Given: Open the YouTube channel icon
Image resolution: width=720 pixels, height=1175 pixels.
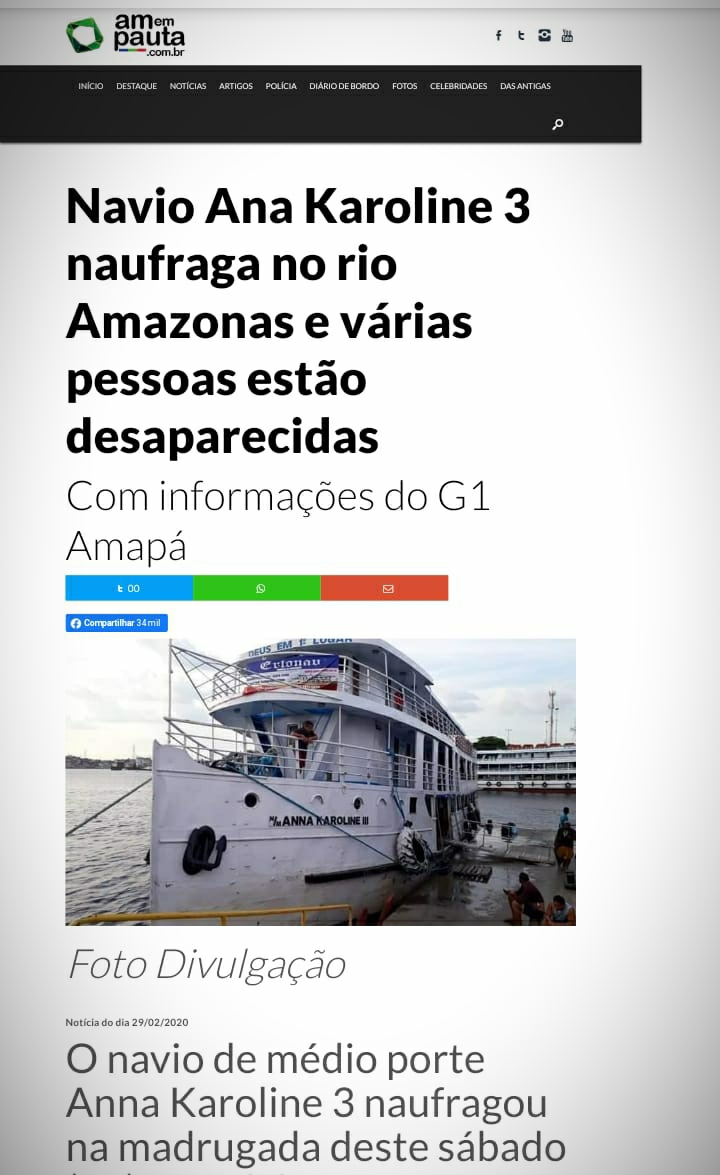Looking at the screenshot, I should [x=567, y=36].
